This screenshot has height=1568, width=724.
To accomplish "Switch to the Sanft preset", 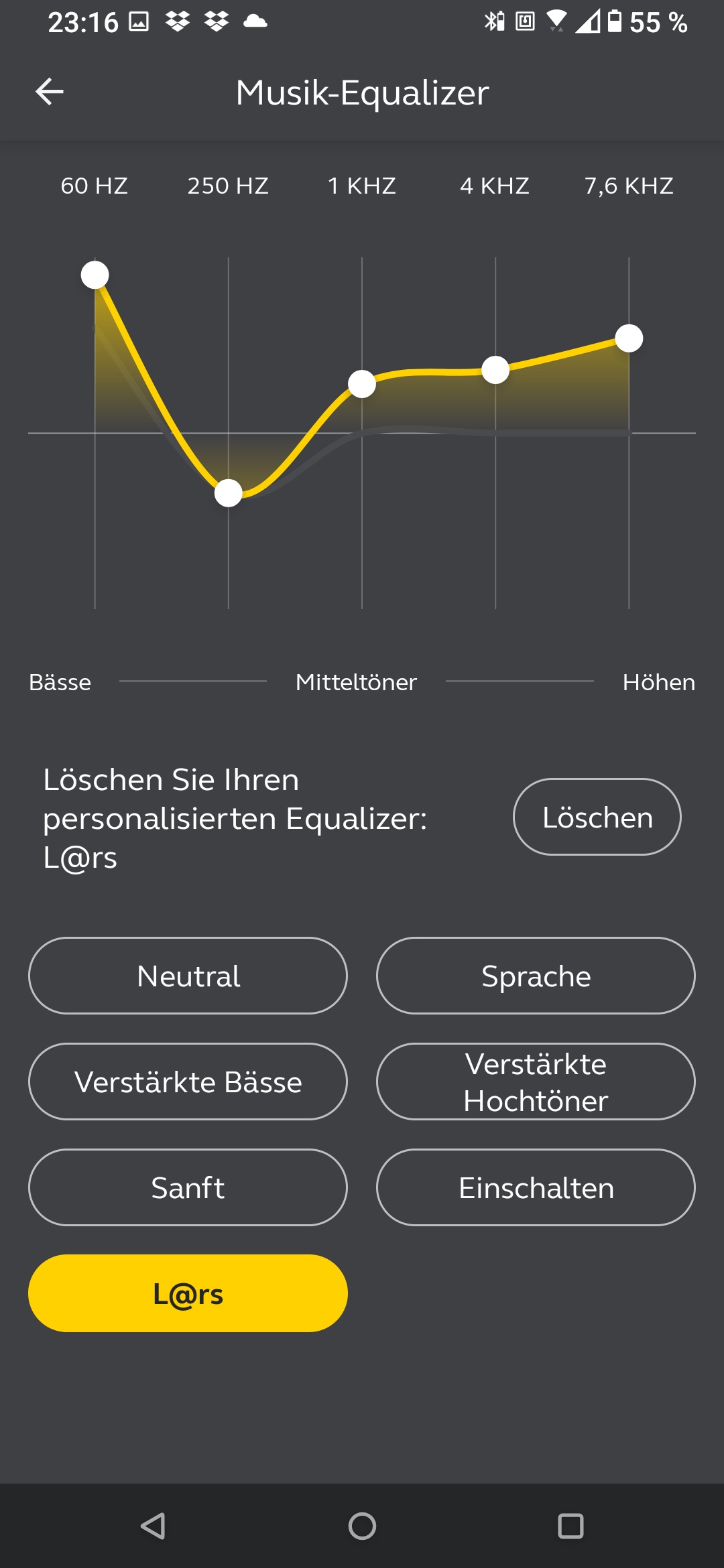I will click(188, 1187).
